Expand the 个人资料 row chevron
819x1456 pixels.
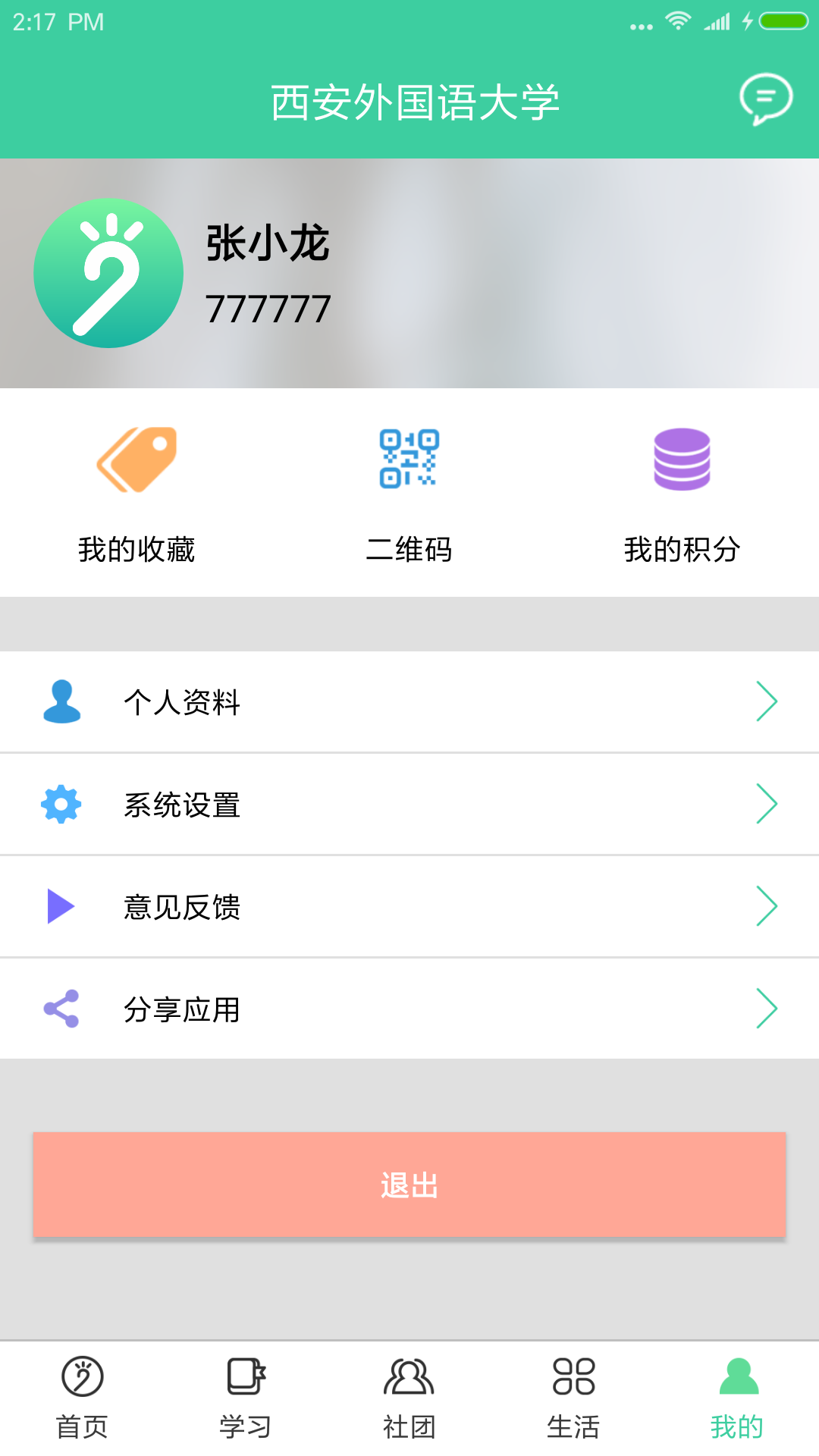tap(767, 701)
